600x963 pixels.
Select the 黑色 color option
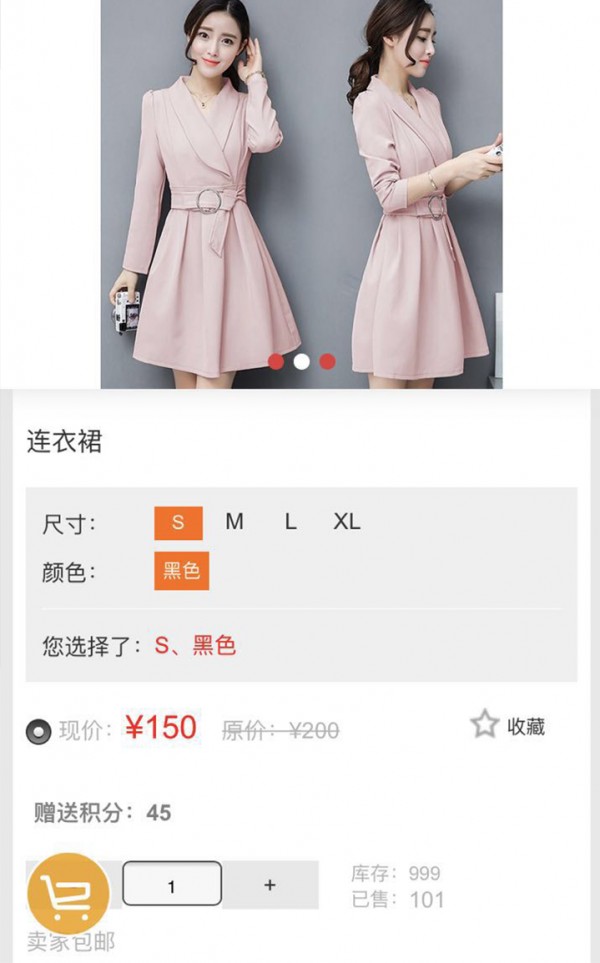point(181,571)
